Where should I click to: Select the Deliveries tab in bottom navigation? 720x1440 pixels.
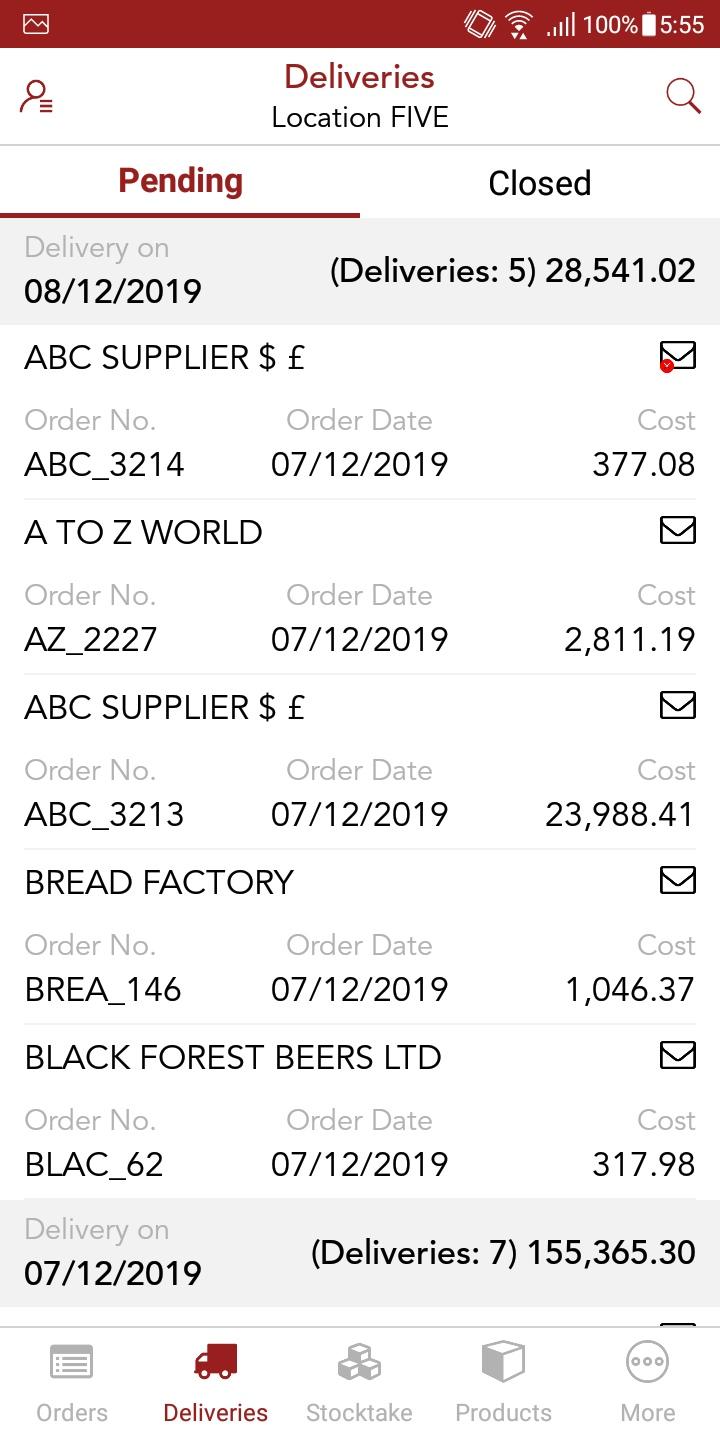(x=216, y=1383)
